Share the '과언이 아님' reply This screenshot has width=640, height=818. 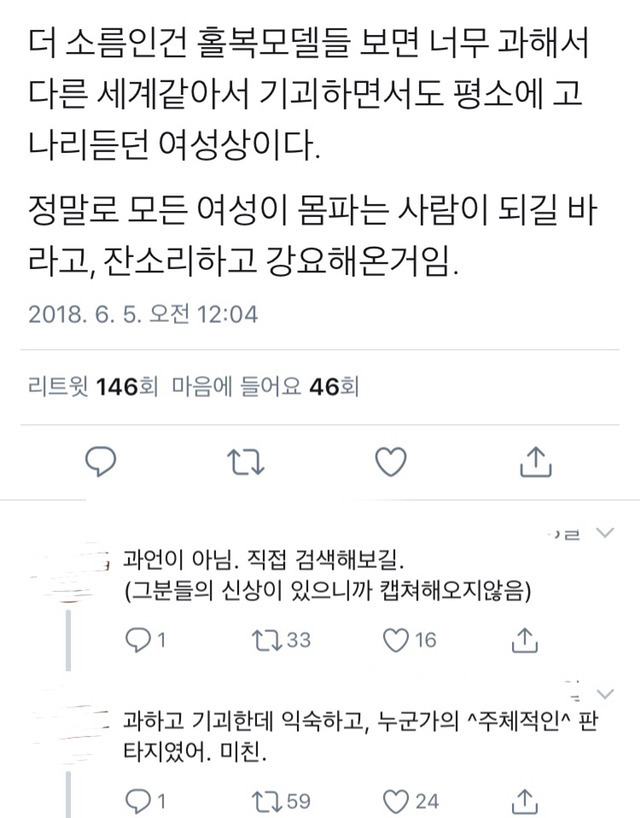tap(522, 639)
